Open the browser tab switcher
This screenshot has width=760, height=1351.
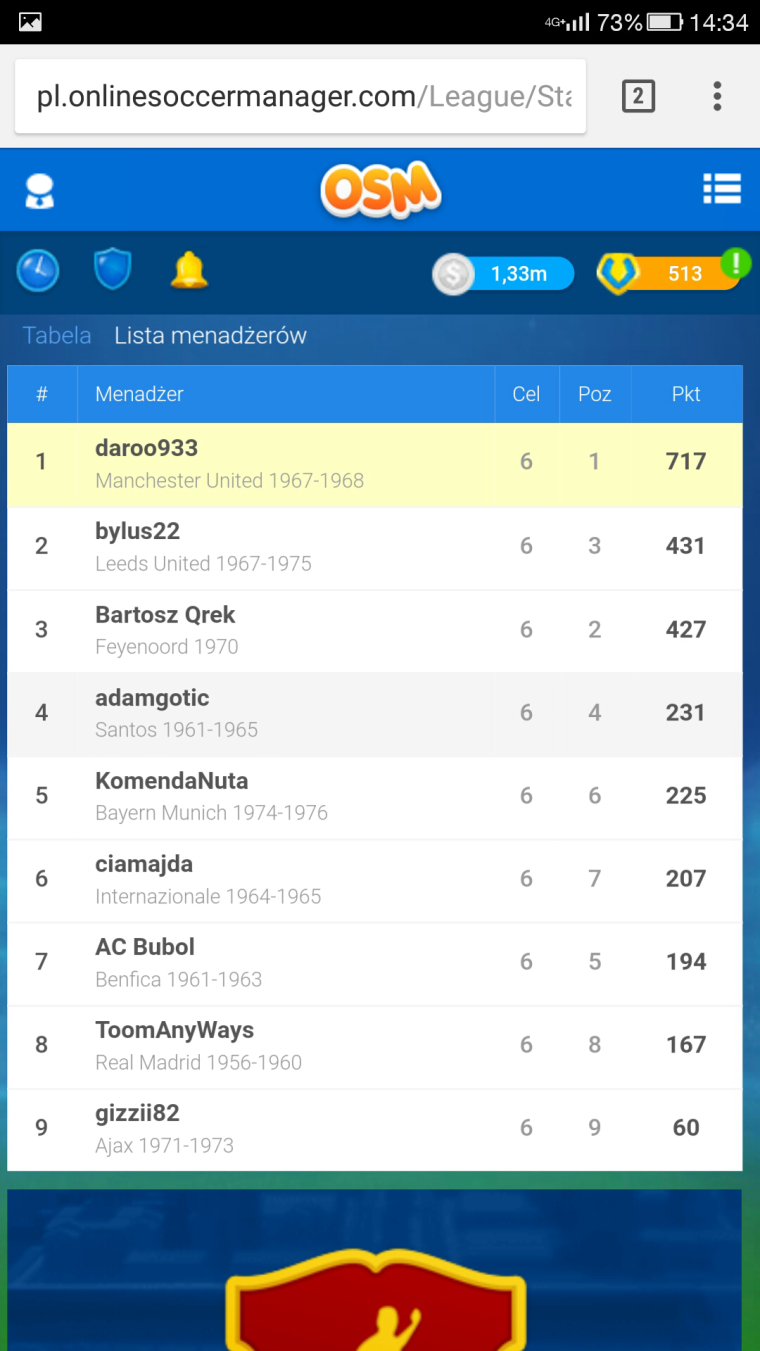(x=638, y=97)
